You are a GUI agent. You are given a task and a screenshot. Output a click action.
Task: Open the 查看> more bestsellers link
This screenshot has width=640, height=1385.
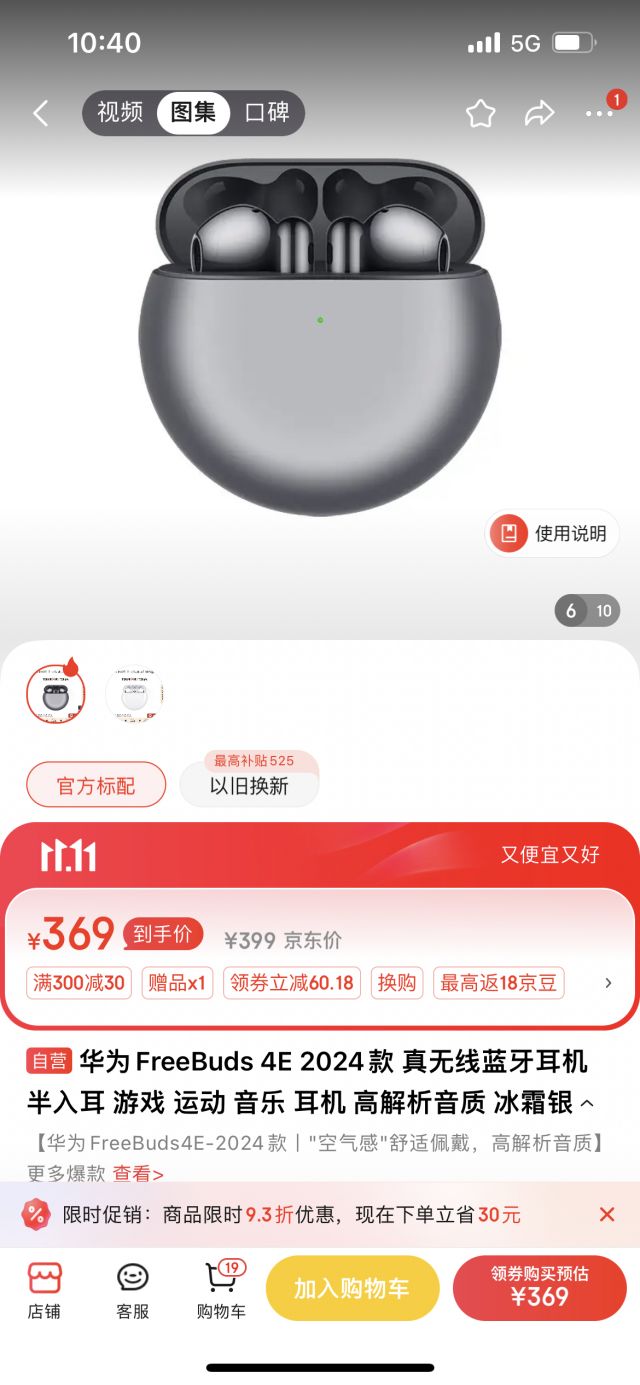[138, 1174]
